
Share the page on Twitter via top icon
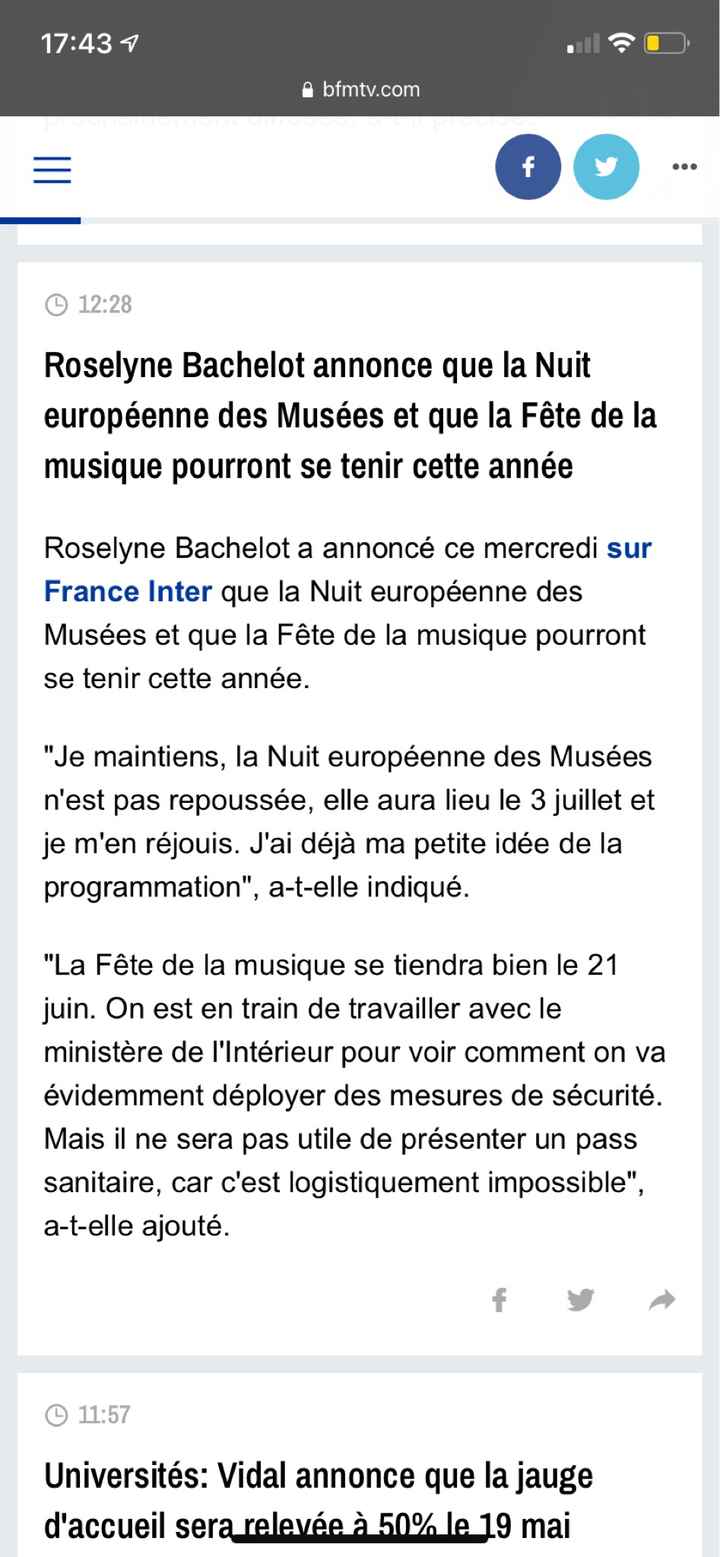(x=606, y=166)
